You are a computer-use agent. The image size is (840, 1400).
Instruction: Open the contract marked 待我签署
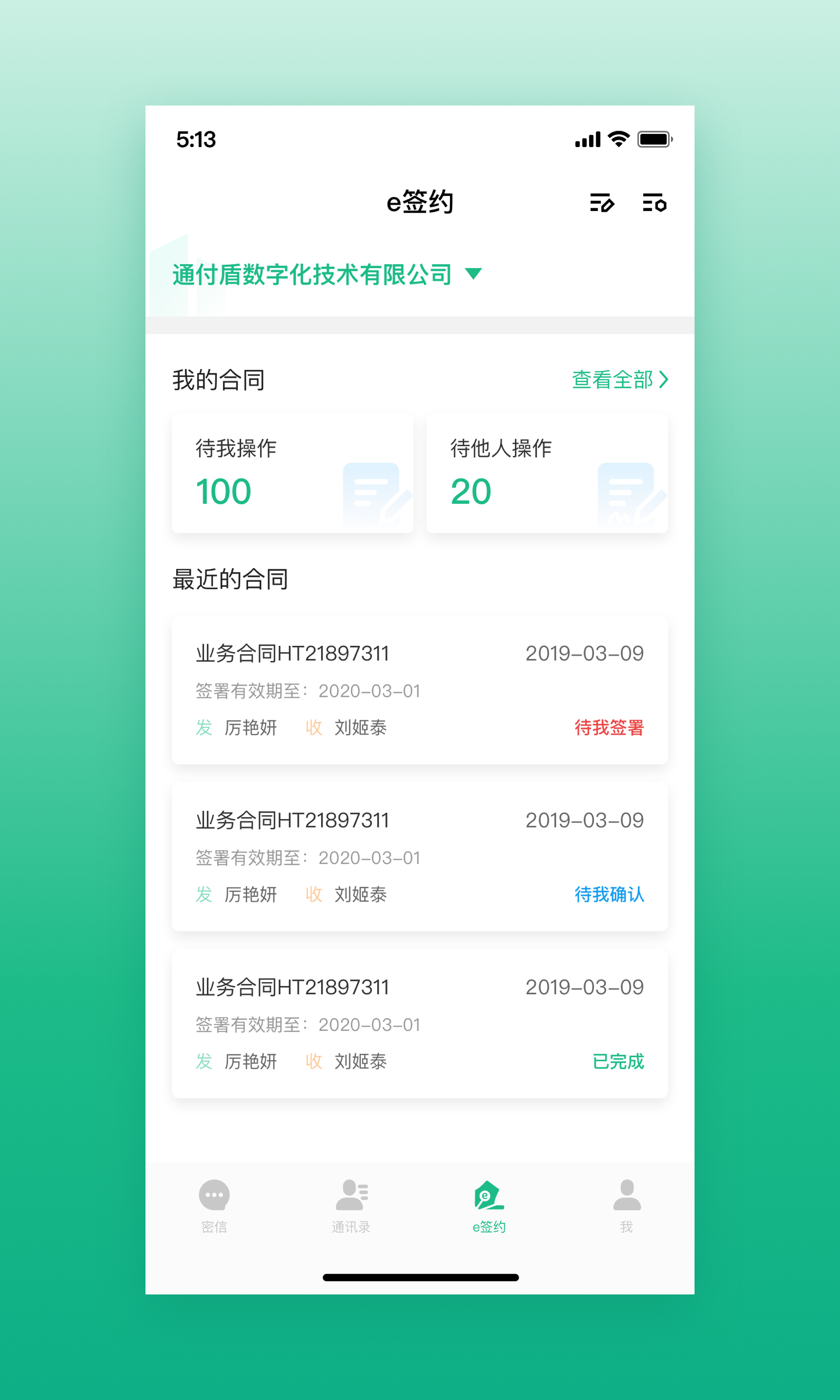coord(419,689)
